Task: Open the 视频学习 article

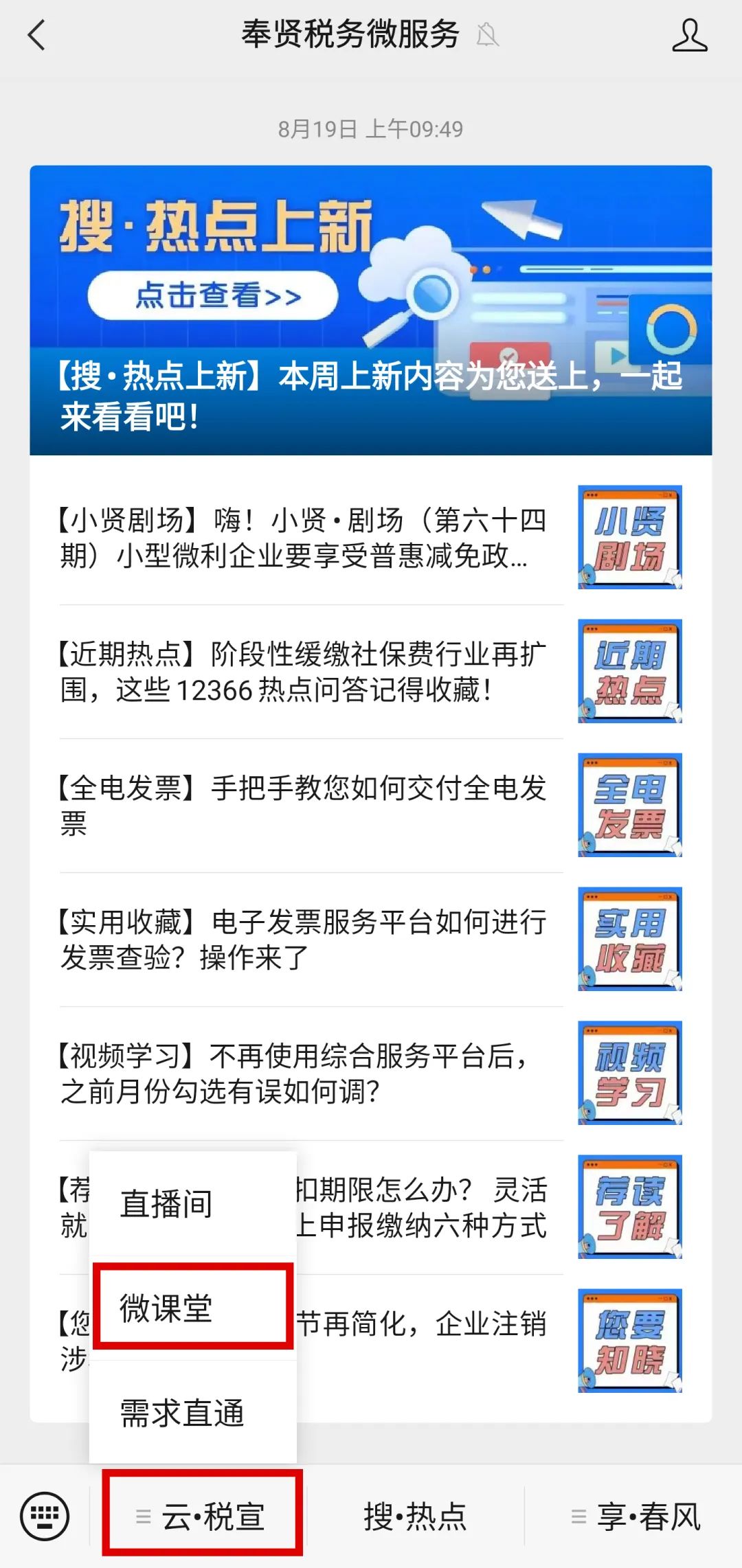Action: pos(371,1073)
